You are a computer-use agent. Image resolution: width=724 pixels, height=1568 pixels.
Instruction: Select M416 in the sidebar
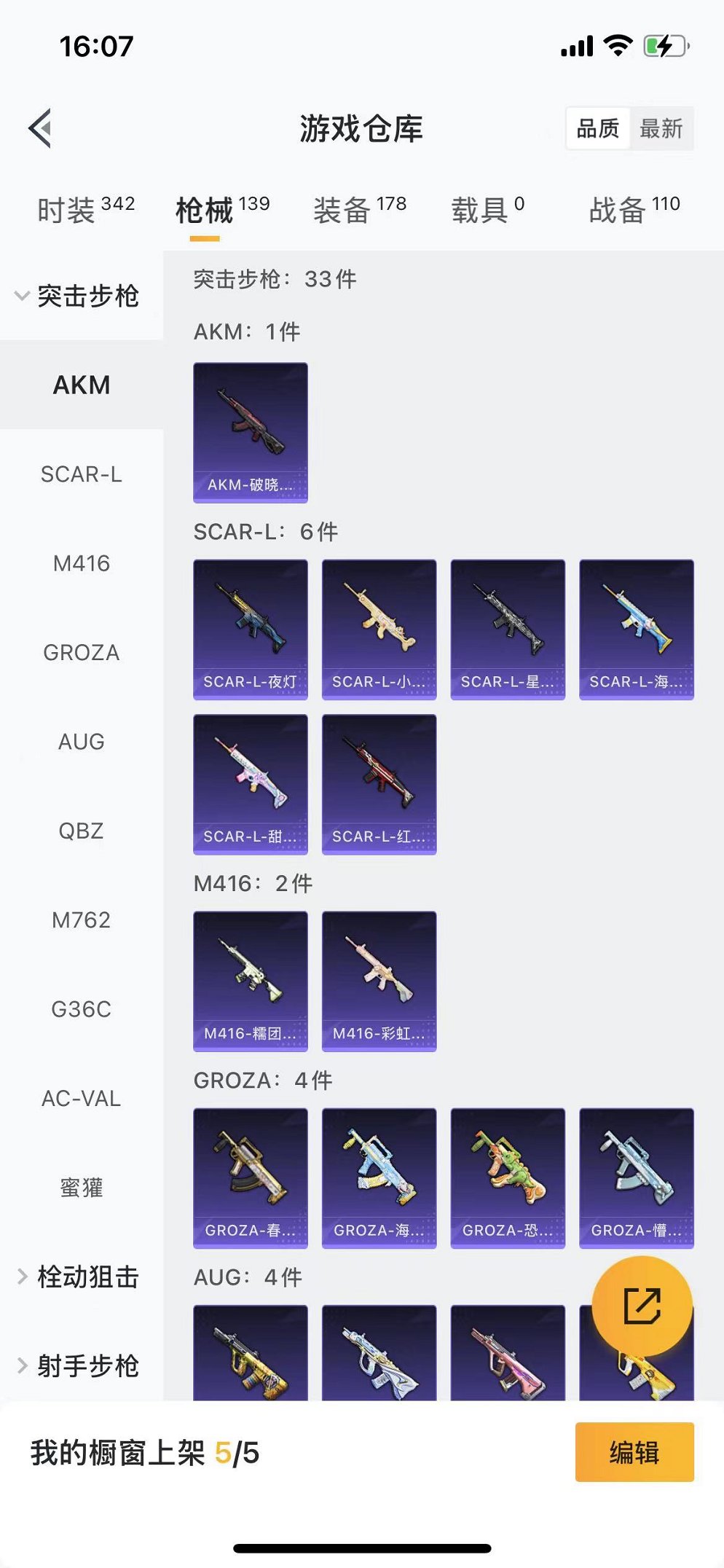[x=81, y=563]
